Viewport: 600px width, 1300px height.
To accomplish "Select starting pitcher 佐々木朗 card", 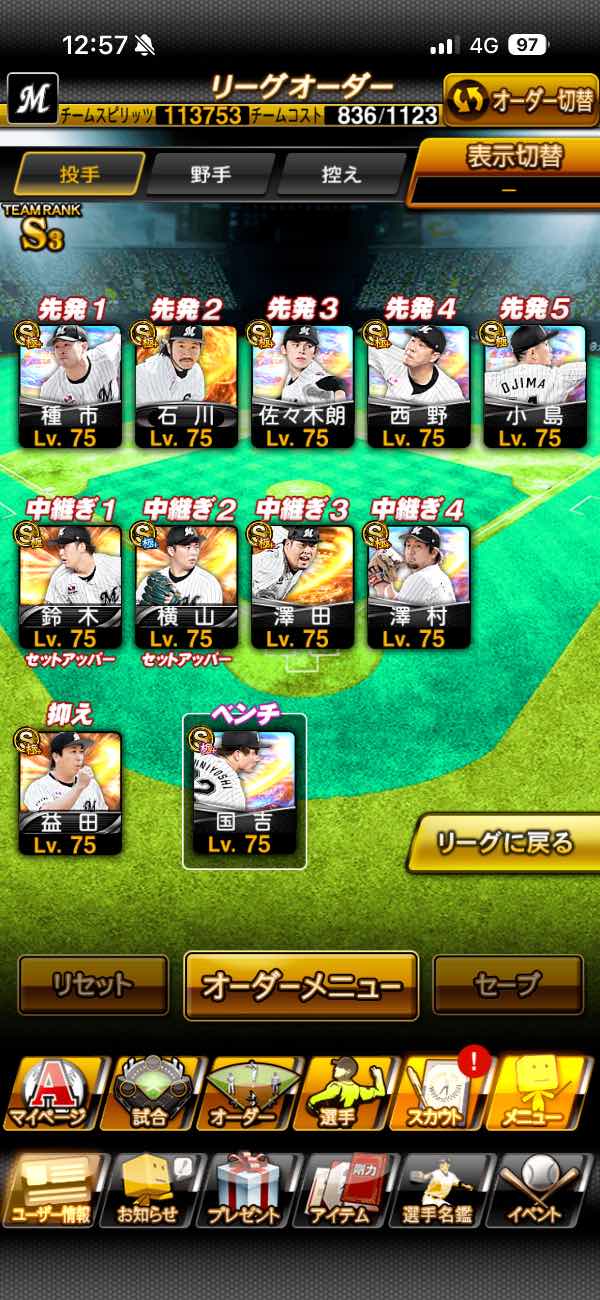I will pyautogui.click(x=302, y=385).
